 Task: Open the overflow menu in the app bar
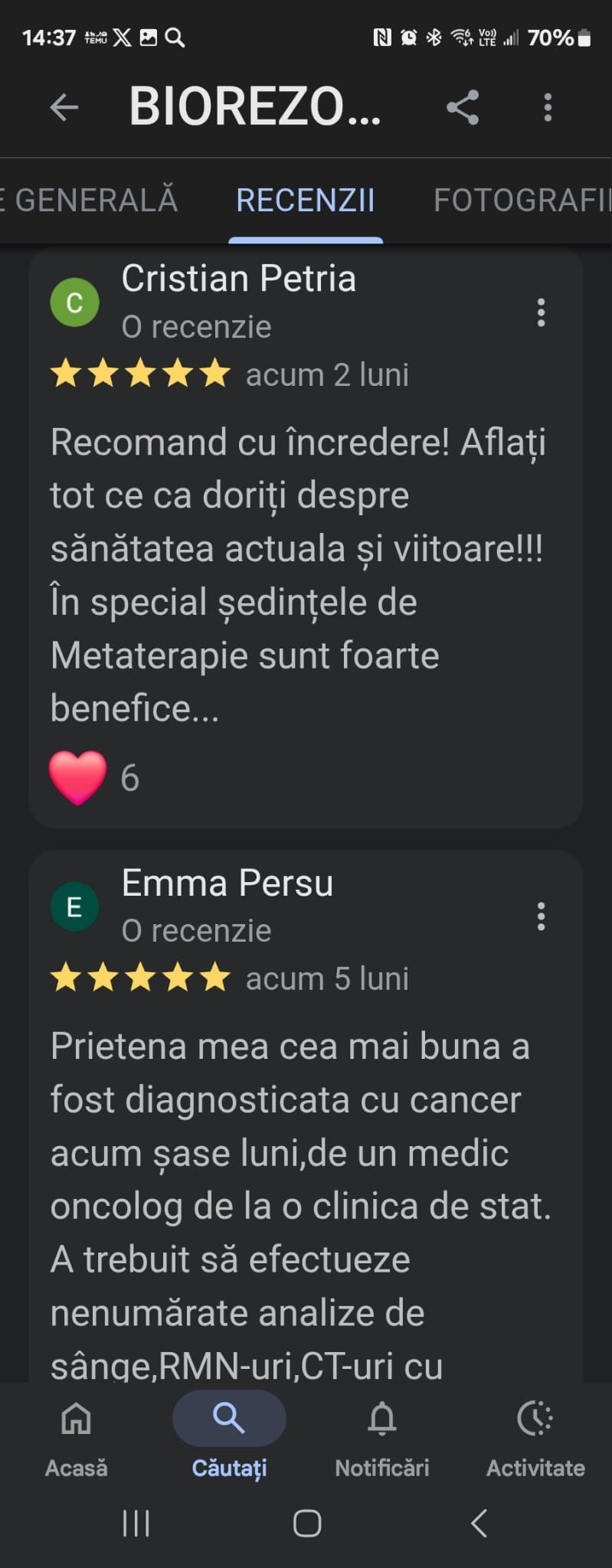[548, 107]
